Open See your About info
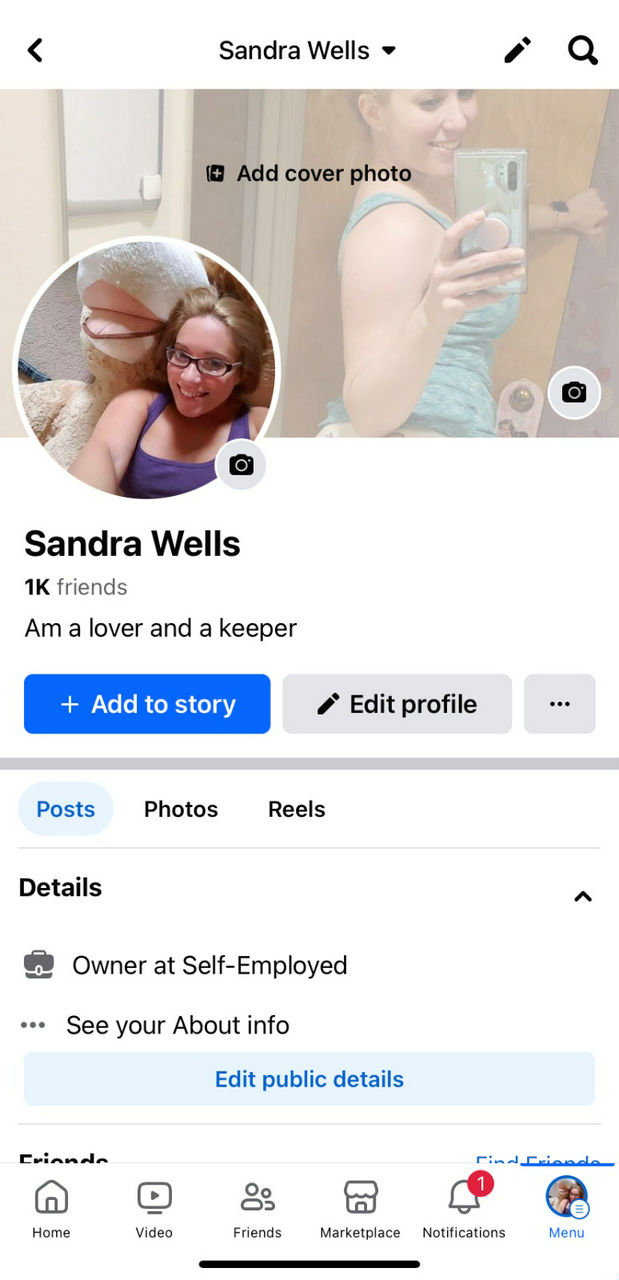This screenshot has width=619, height=1280. [x=177, y=1025]
